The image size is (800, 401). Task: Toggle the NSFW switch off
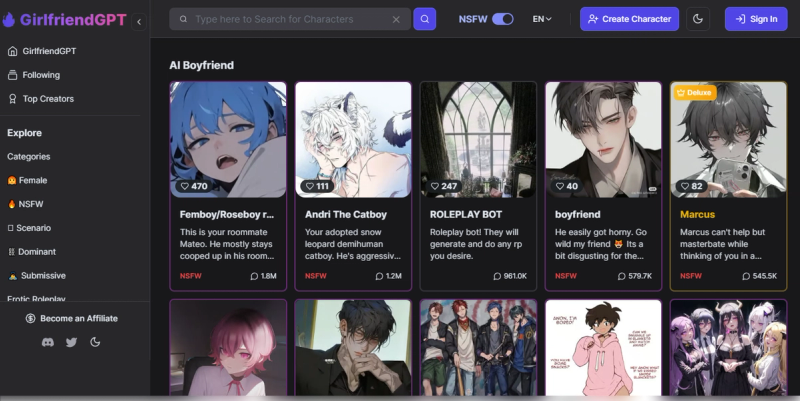click(x=502, y=19)
